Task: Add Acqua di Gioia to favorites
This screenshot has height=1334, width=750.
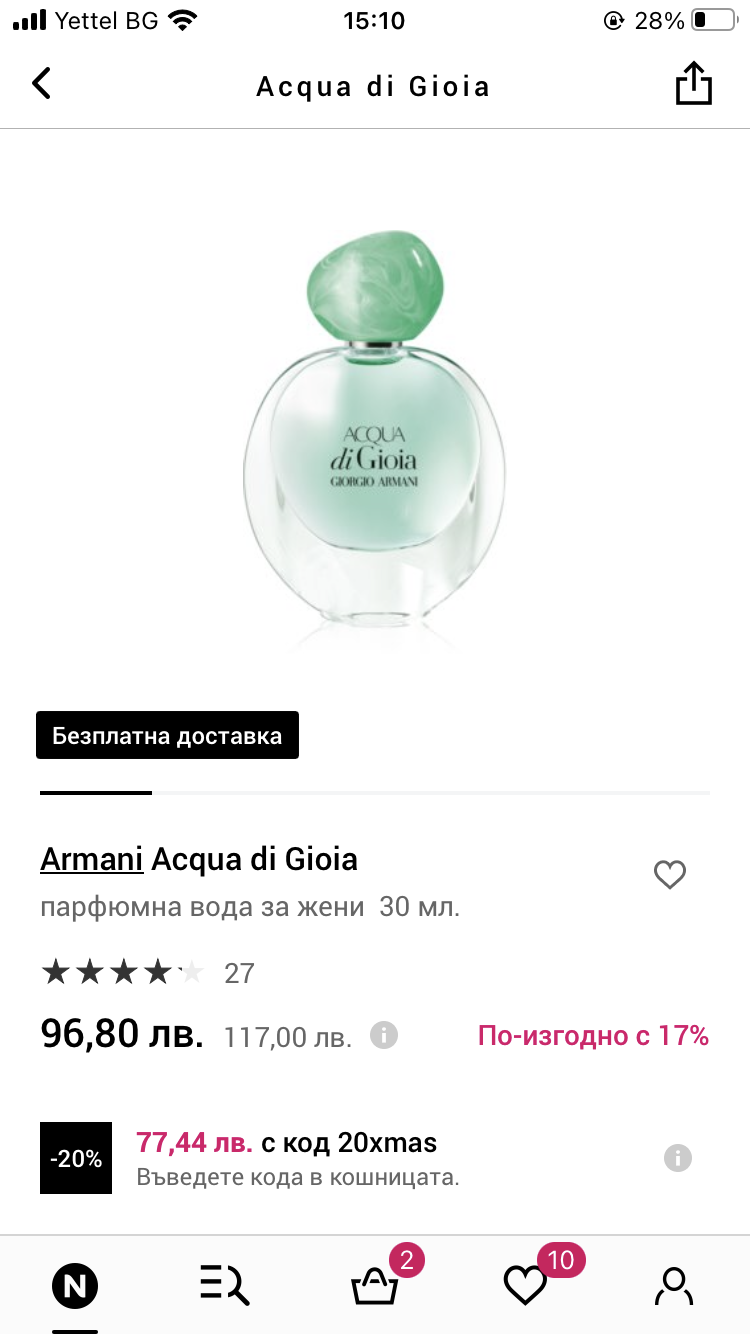Action: point(669,875)
